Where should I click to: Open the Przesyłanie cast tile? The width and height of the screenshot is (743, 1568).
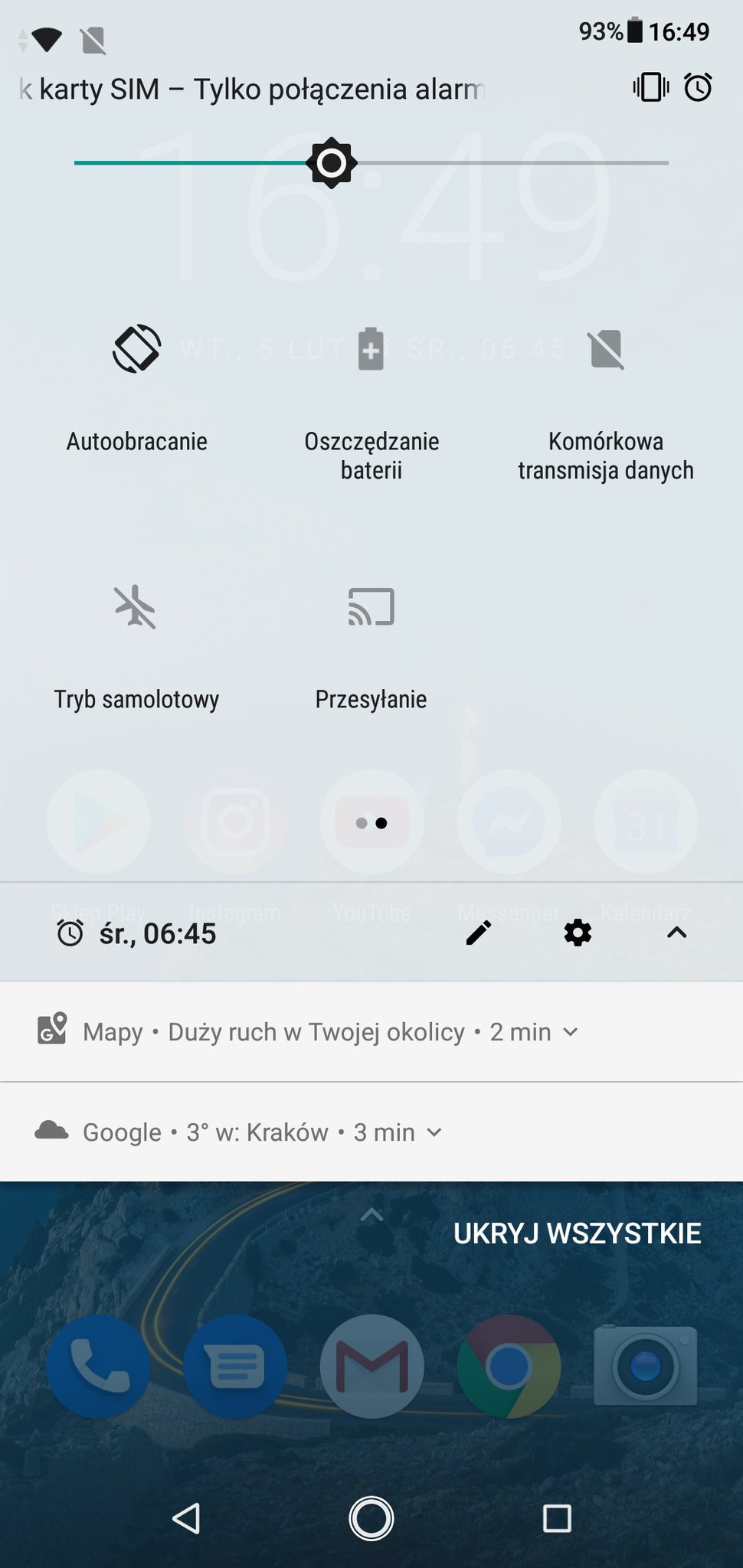click(x=371, y=608)
